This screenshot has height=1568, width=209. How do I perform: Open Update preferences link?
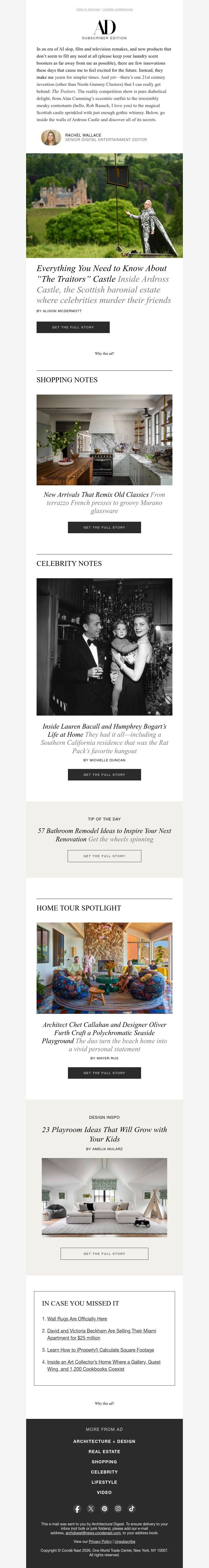tap(118, 10)
